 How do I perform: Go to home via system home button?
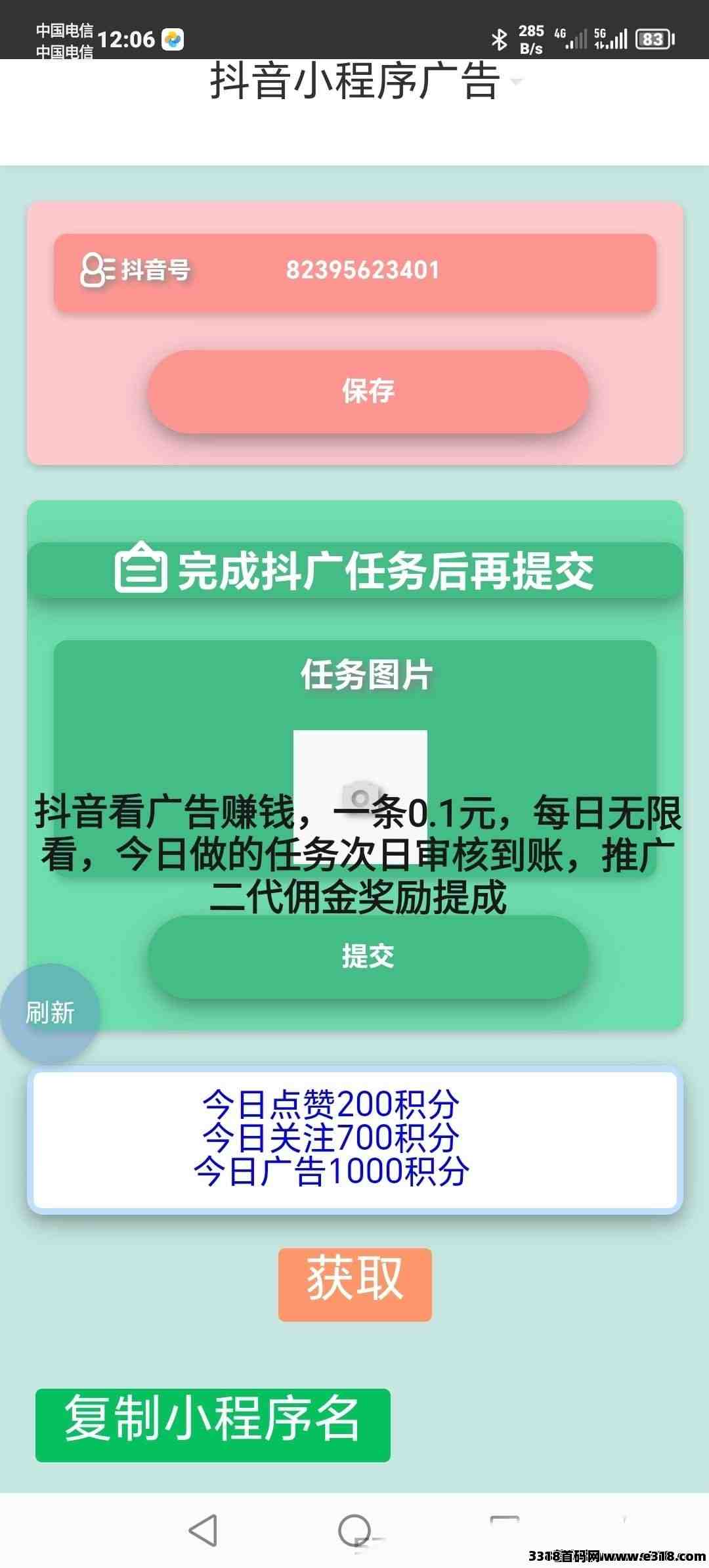[354, 1530]
